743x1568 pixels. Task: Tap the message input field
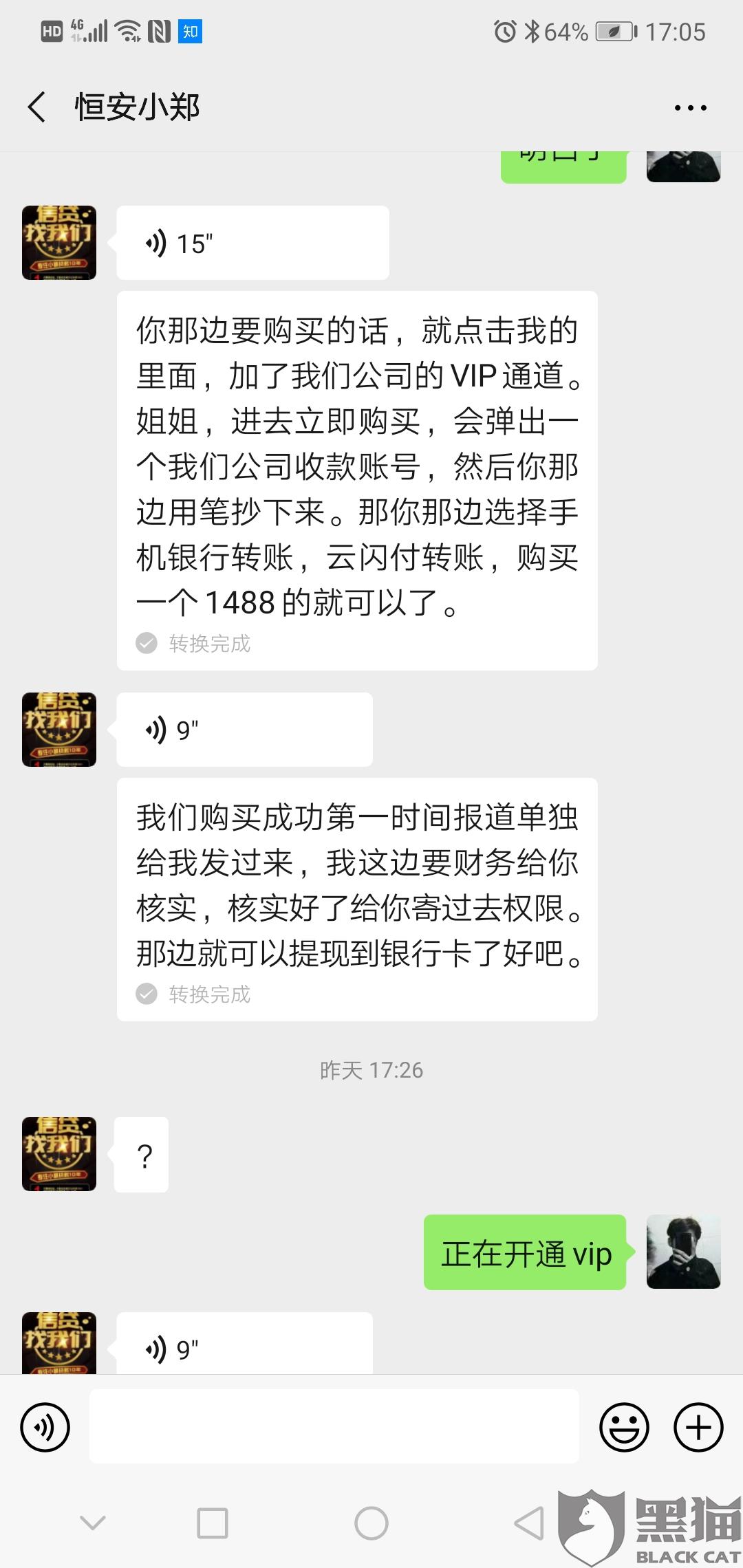point(334,1427)
